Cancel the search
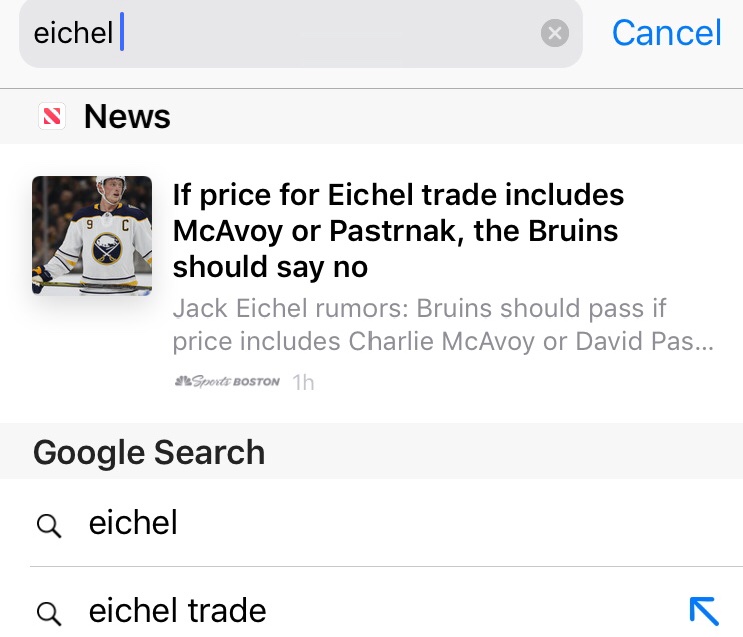 [x=666, y=33]
